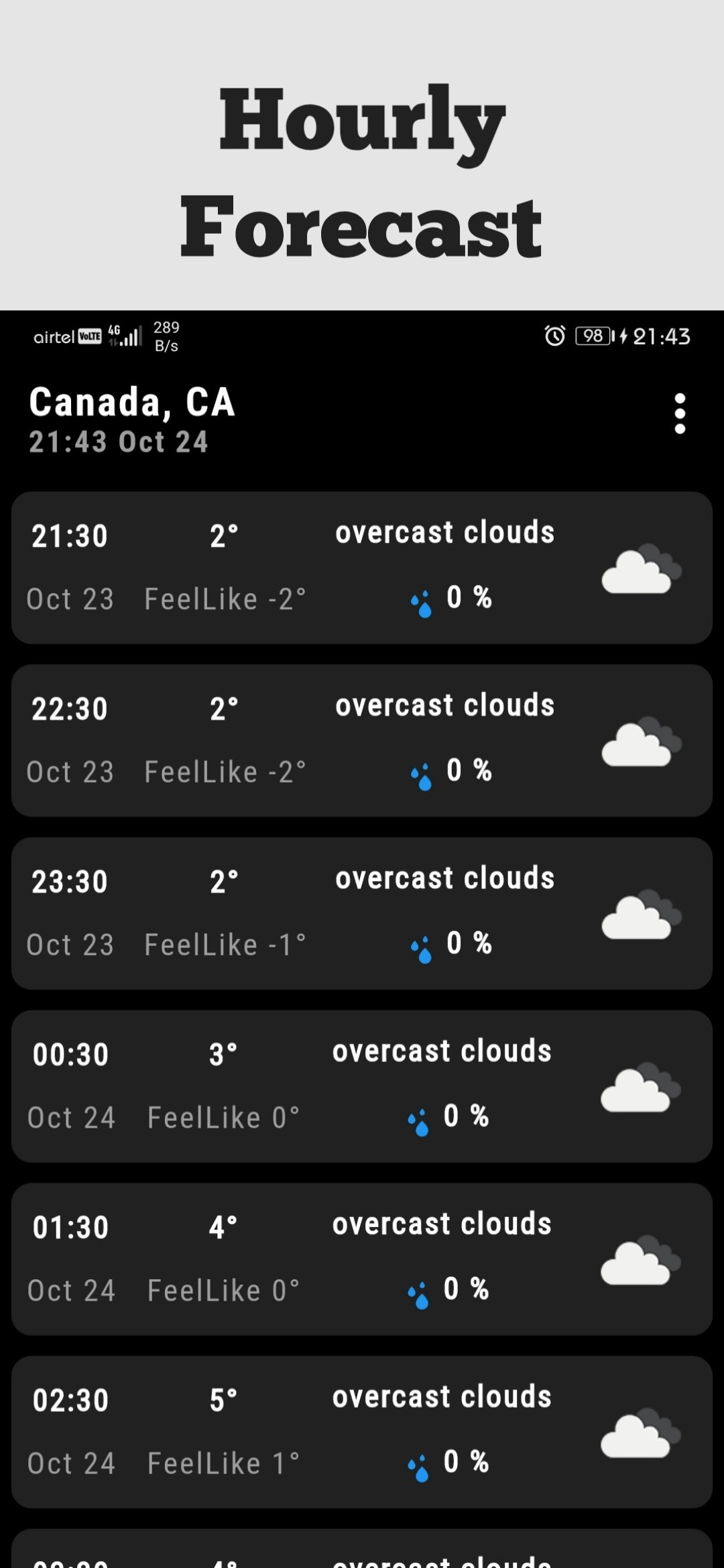The width and height of the screenshot is (724, 1568).
Task: Open the three-dot overflow menu
Action: [x=680, y=414]
